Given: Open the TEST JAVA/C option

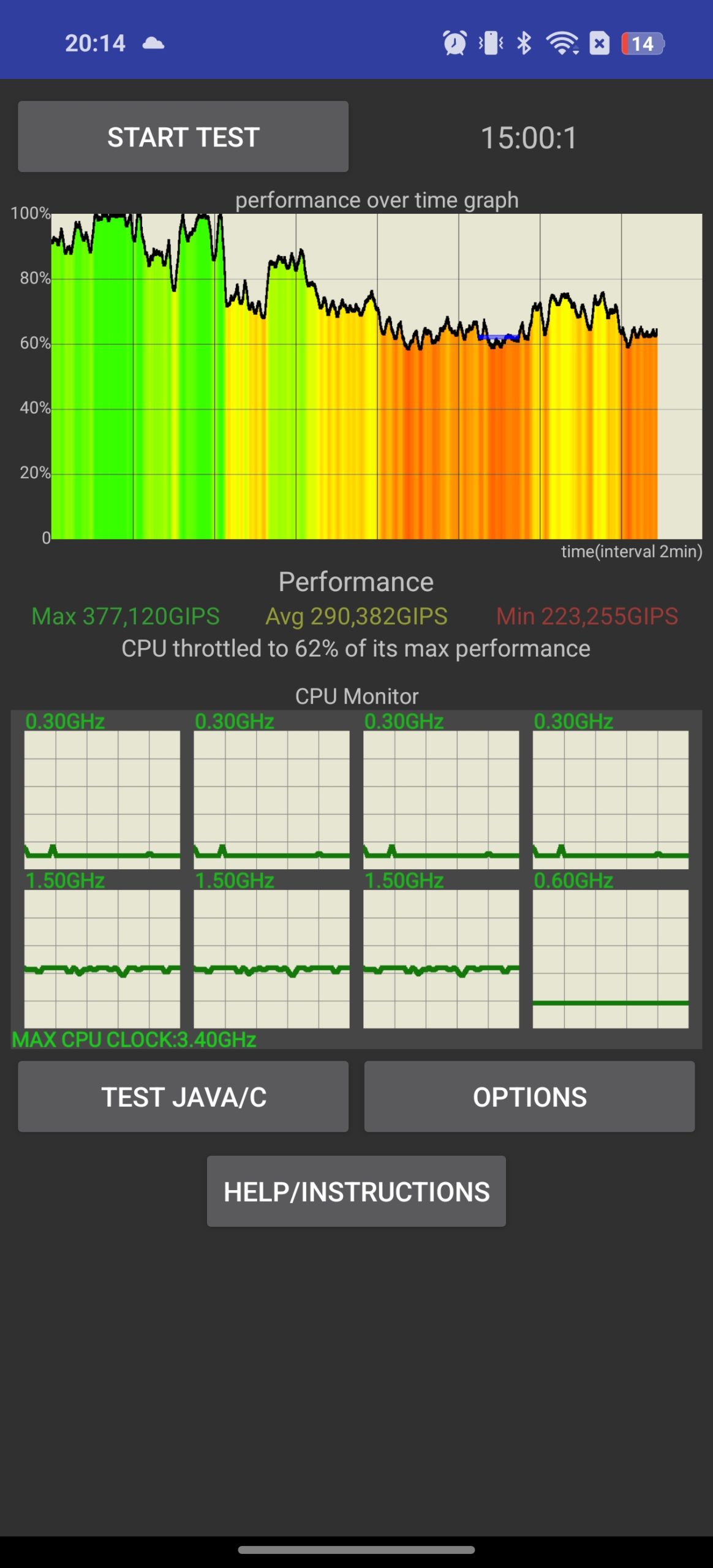Looking at the screenshot, I should pos(183,1096).
